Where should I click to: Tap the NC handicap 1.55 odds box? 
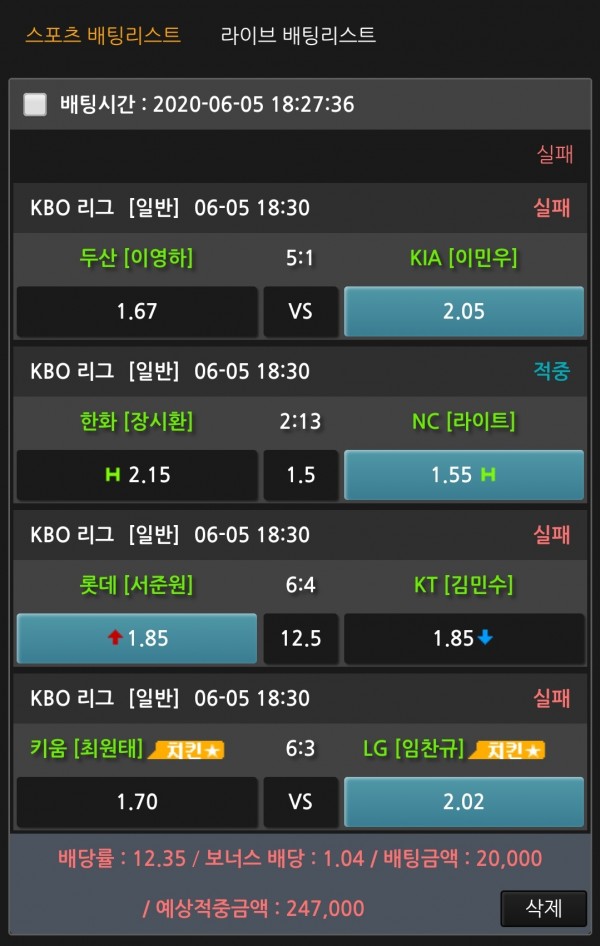click(x=464, y=475)
